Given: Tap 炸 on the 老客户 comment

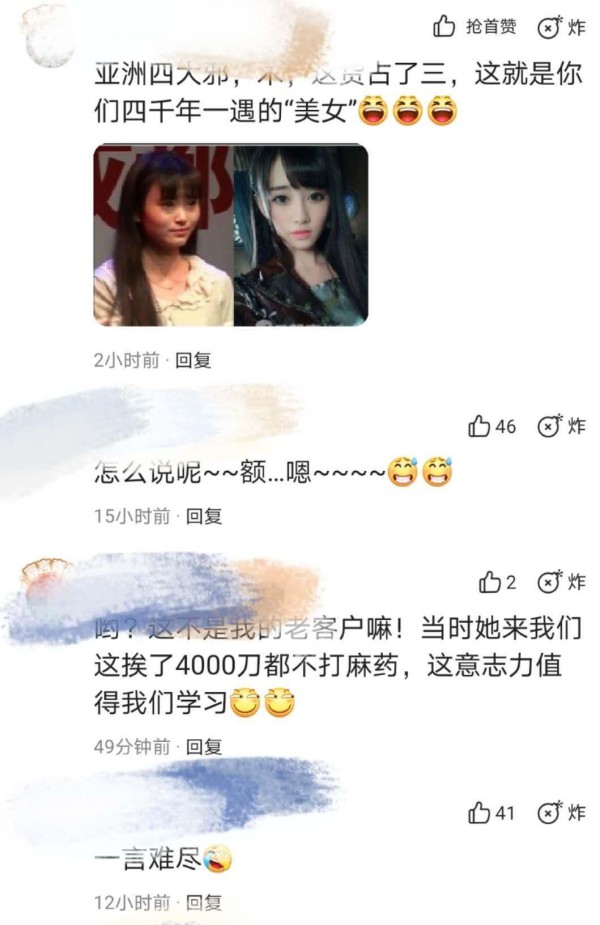Looking at the screenshot, I should click(x=562, y=582).
